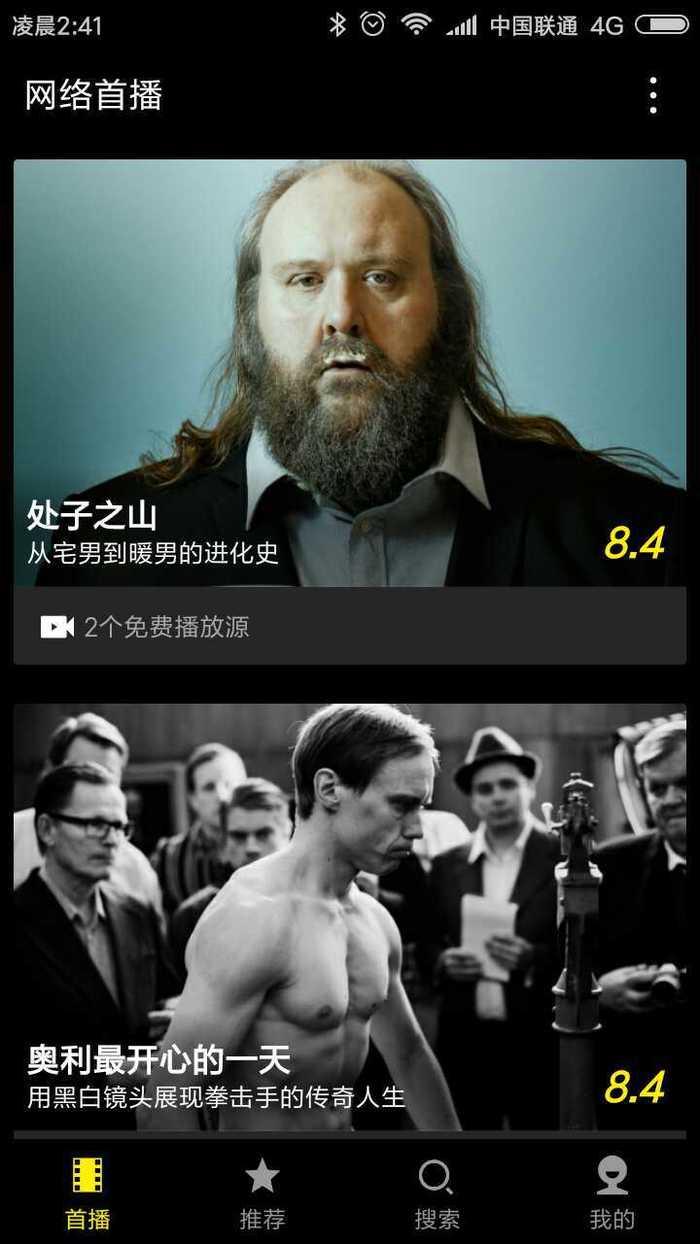Go to the 搜索 tab

pos(437,1192)
